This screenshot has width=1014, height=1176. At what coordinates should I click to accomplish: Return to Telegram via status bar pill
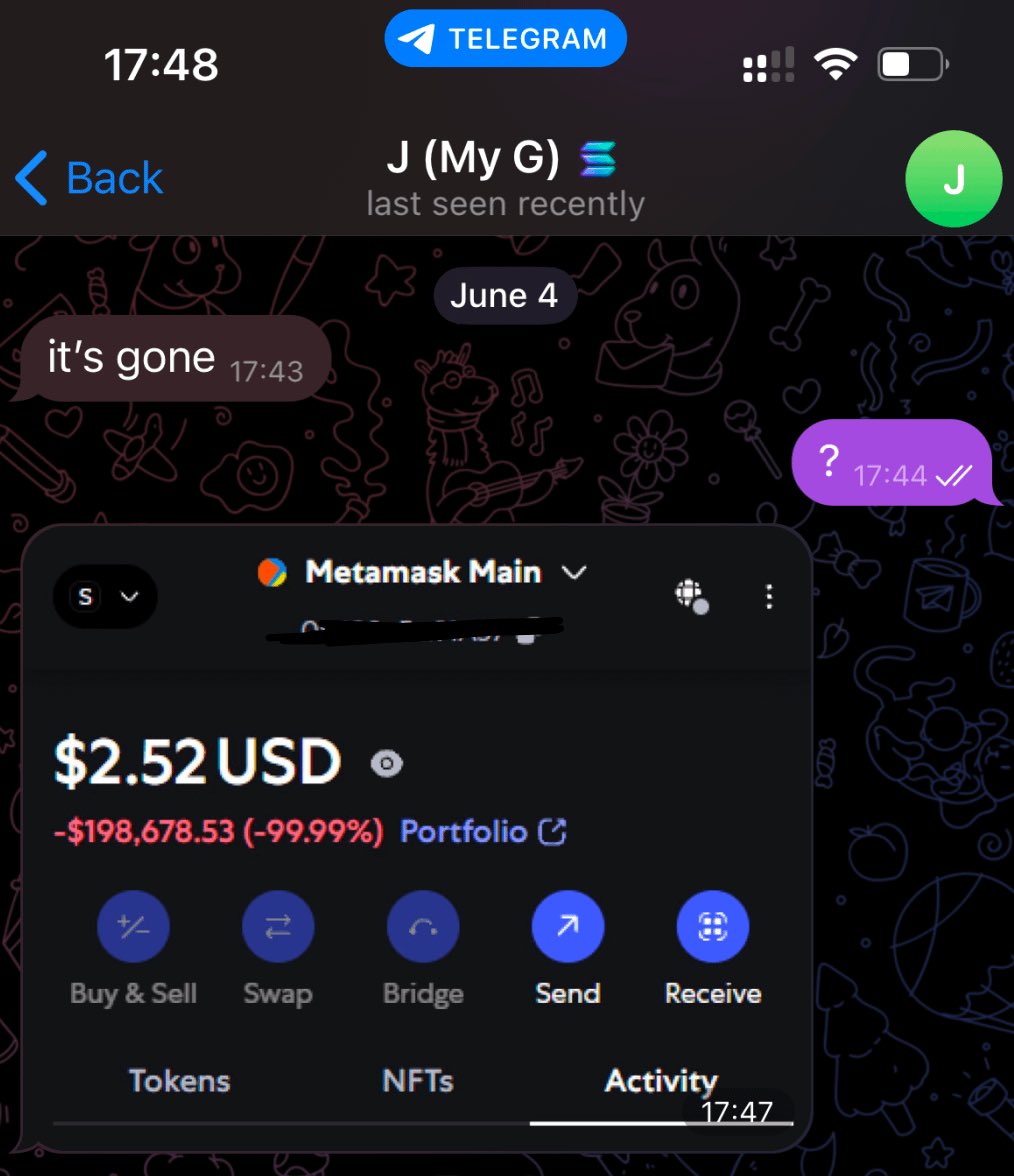505,40
